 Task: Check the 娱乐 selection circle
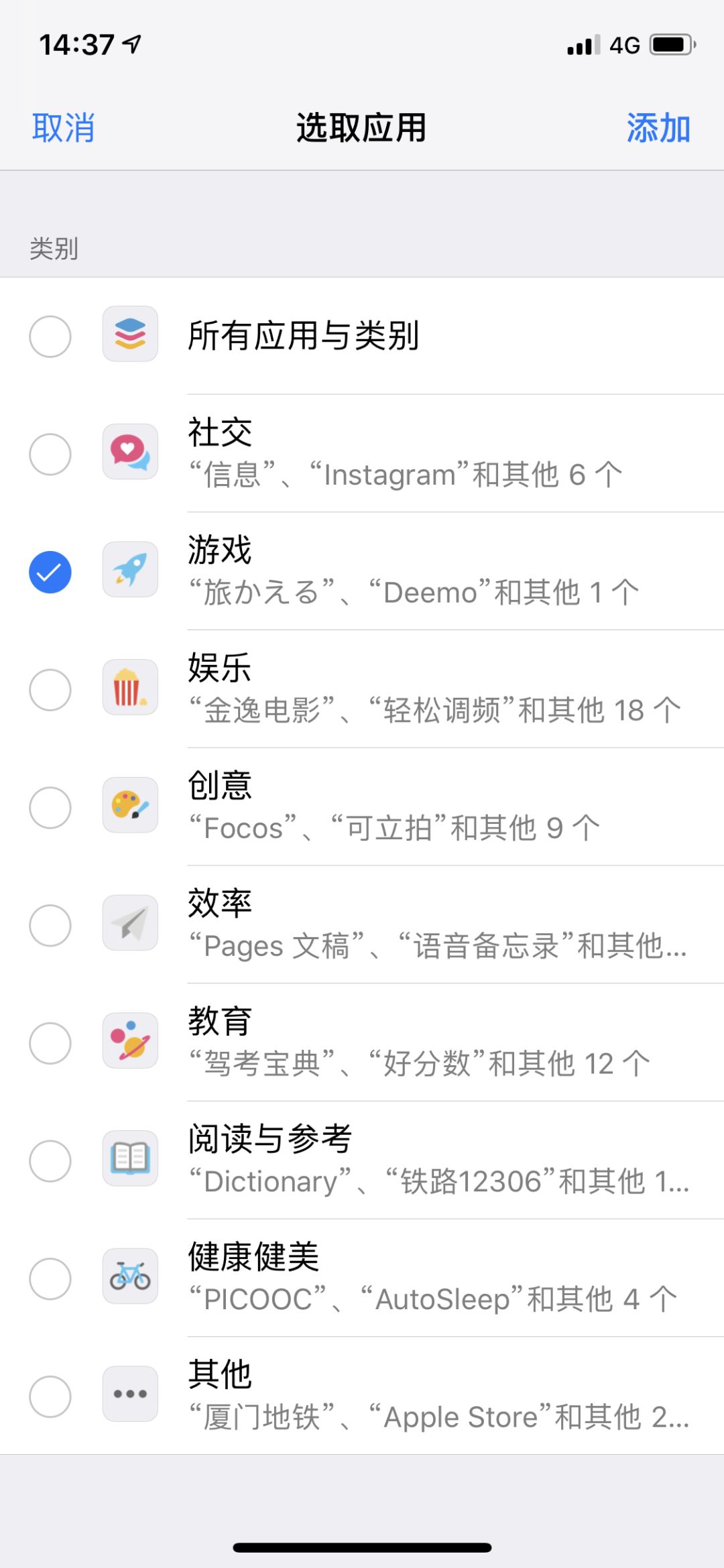pos(50,689)
